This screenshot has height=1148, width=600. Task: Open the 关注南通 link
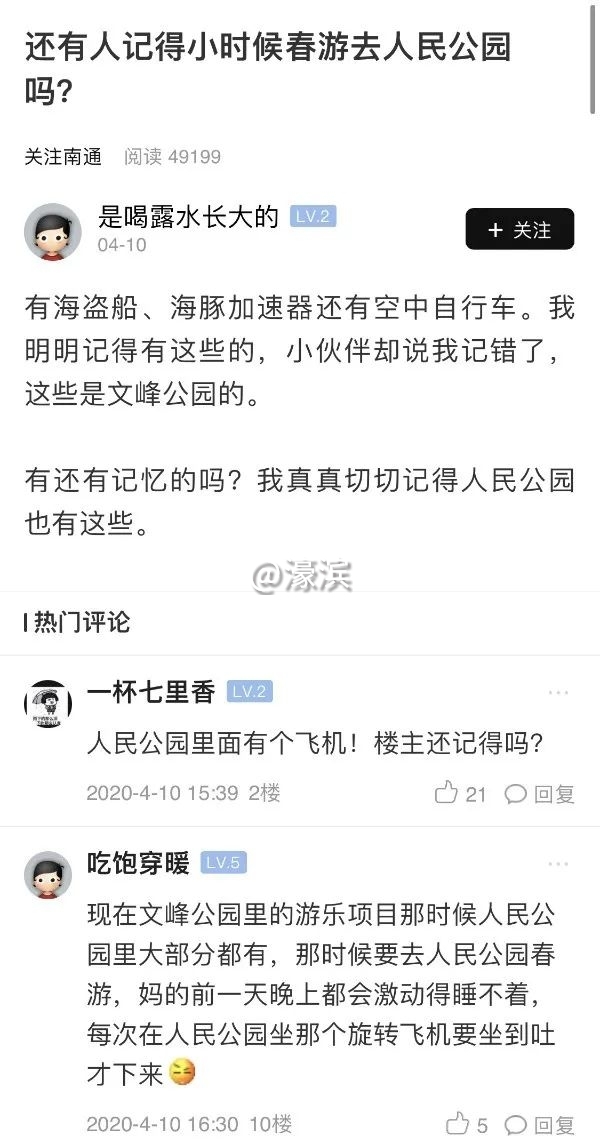click(63, 157)
